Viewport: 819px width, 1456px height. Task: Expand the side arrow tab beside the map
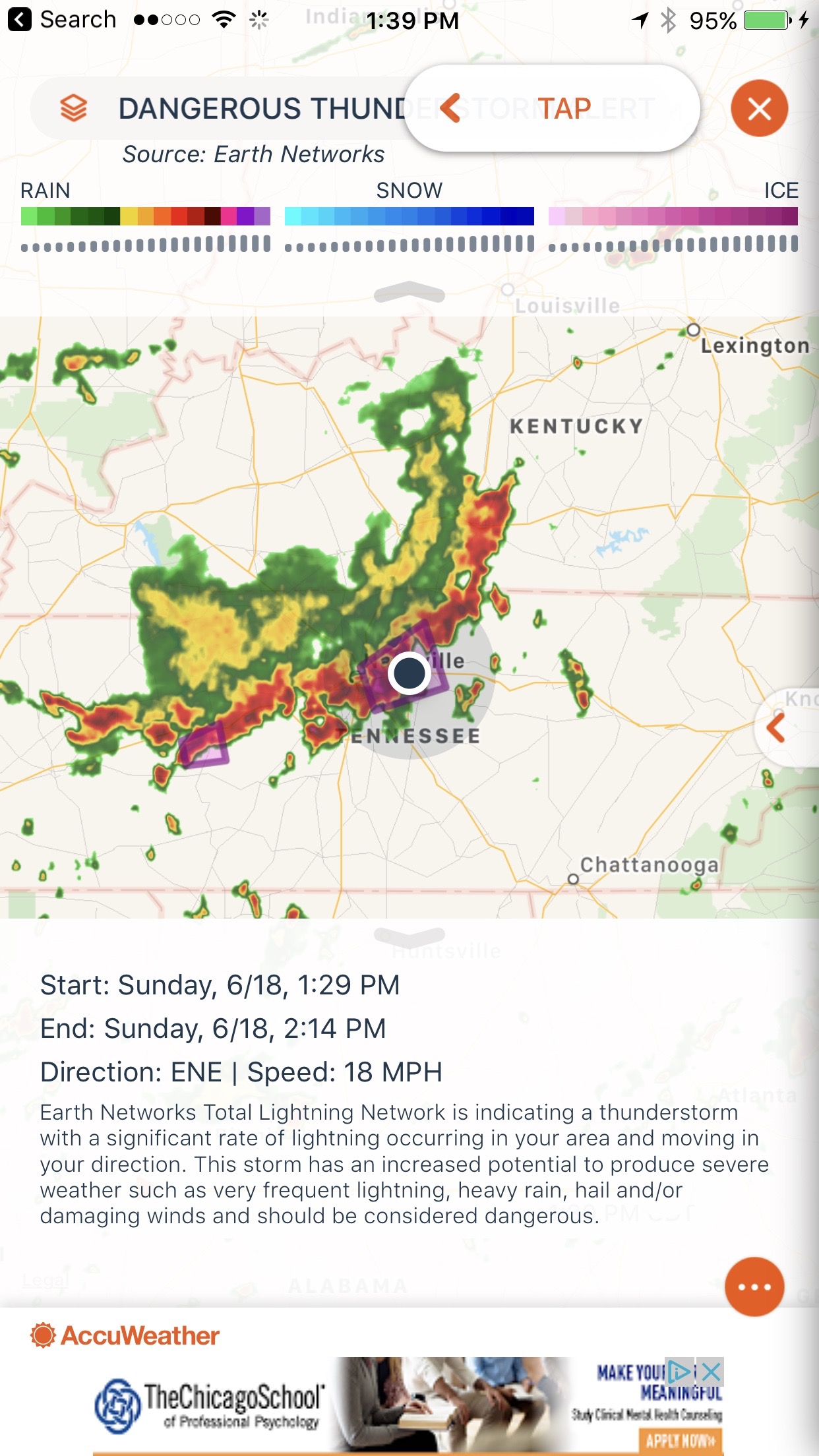[779, 728]
